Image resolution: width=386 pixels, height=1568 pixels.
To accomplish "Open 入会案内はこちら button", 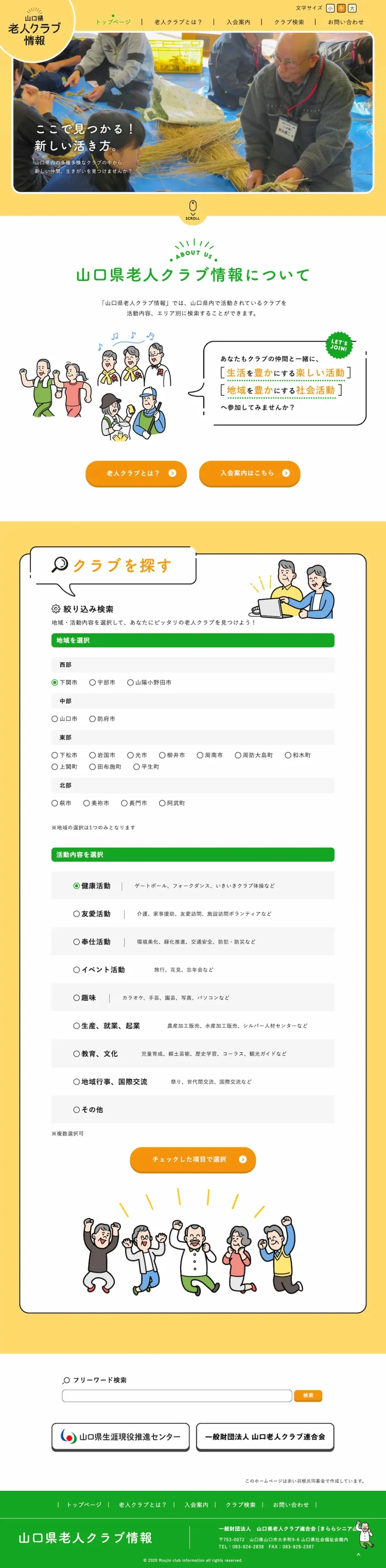I will (250, 473).
